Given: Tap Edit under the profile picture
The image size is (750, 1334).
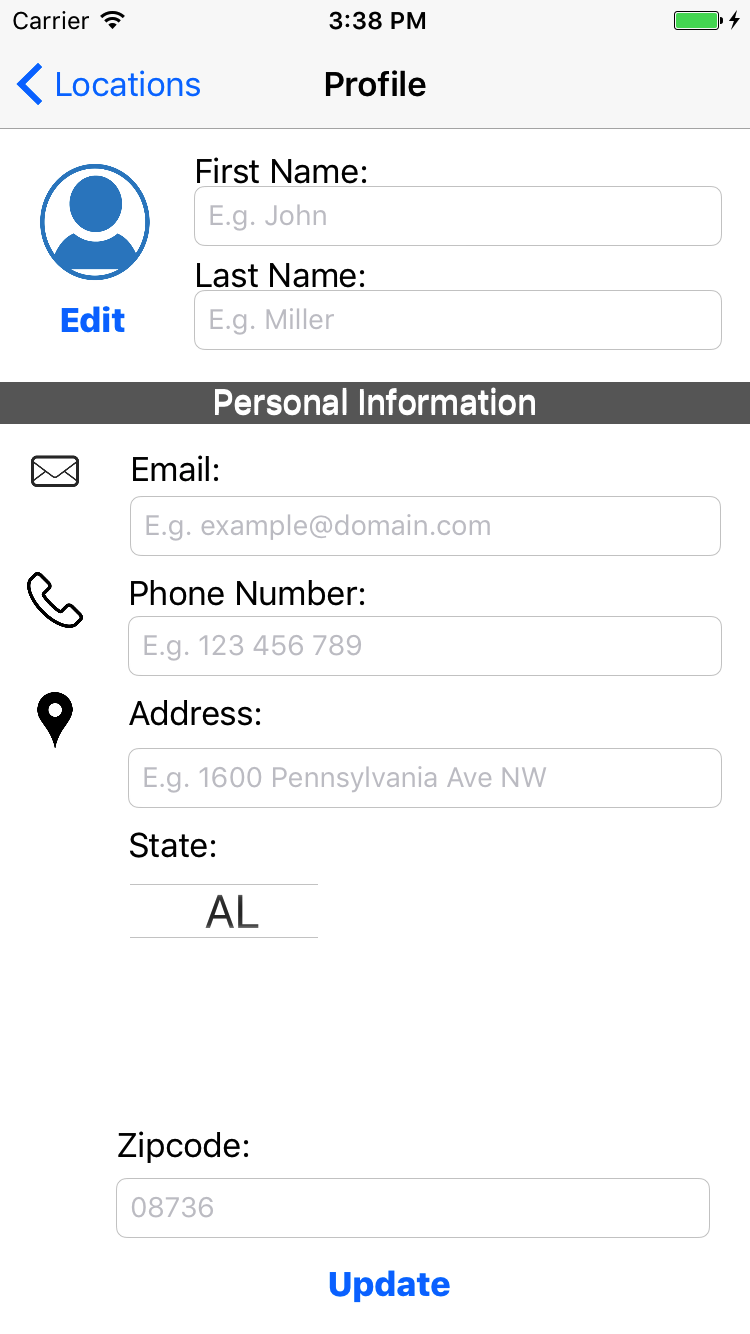Looking at the screenshot, I should point(93,320).
